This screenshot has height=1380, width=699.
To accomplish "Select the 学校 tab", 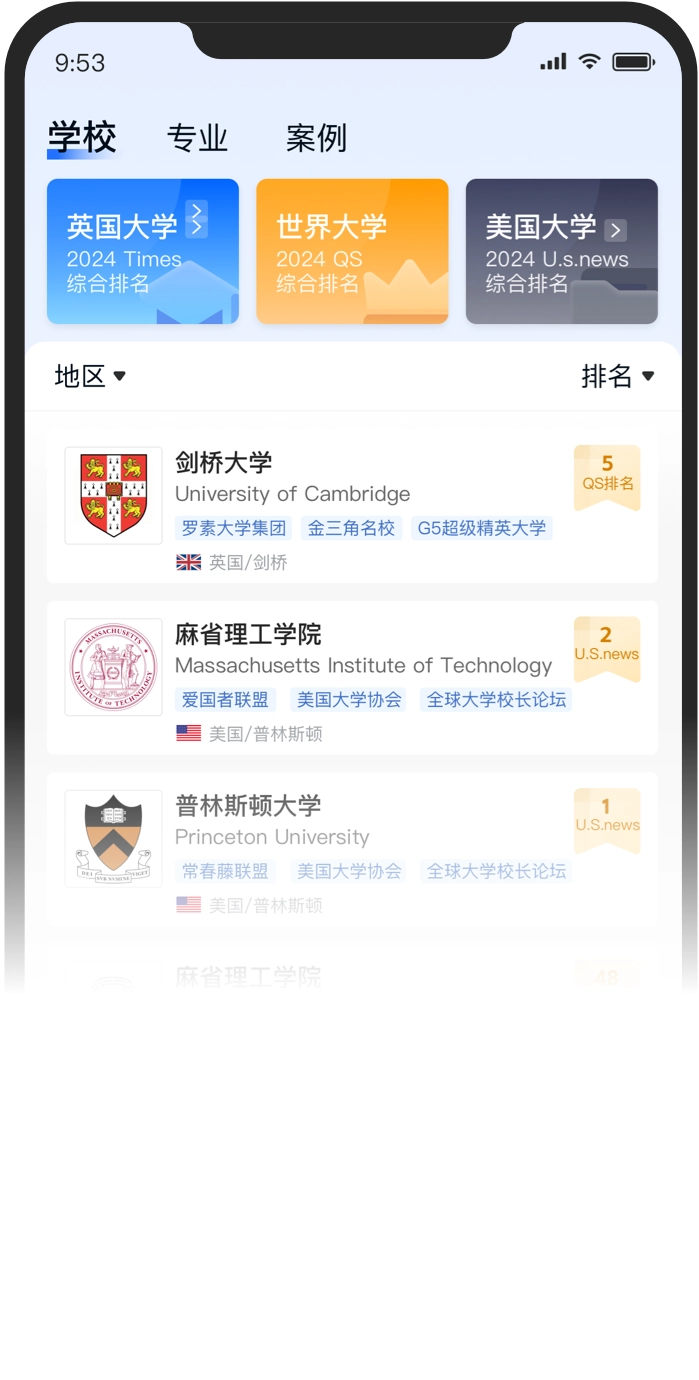I will pyautogui.click(x=82, y=138).
